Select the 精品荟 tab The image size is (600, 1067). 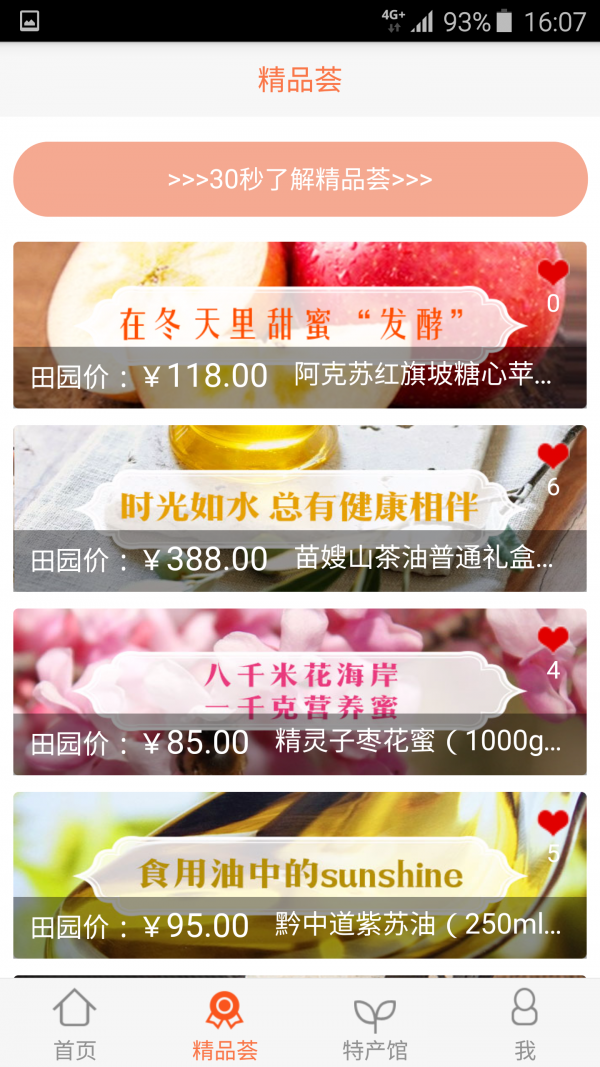point(225,1024)
